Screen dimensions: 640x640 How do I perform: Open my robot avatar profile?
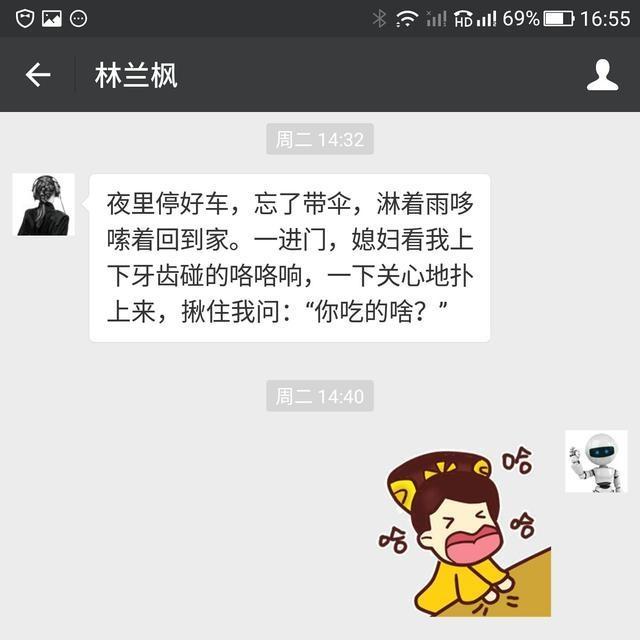(x=596, y=461)
